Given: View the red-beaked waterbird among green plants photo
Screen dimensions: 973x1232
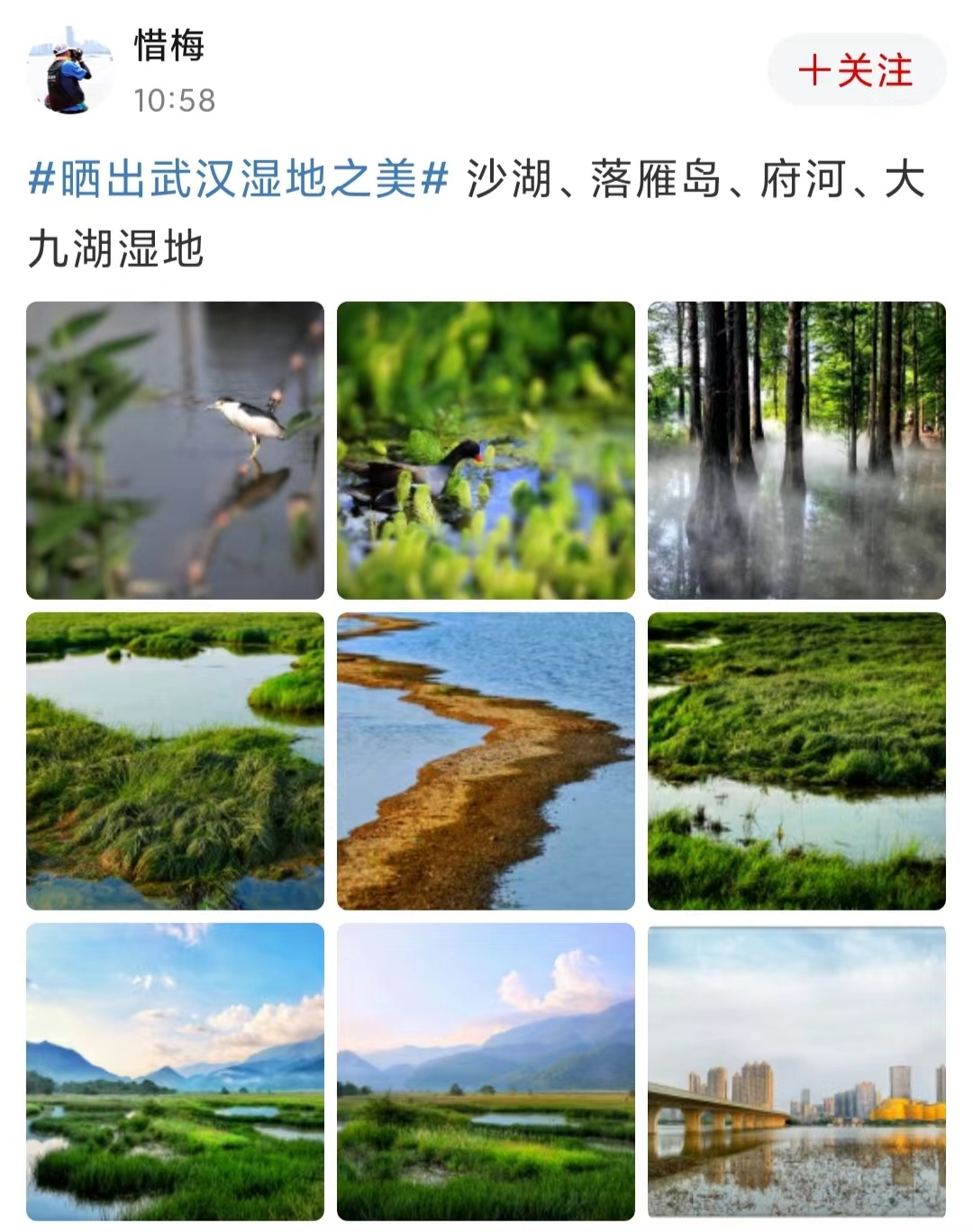Looking at the screenshot, I should click(486, 450).
